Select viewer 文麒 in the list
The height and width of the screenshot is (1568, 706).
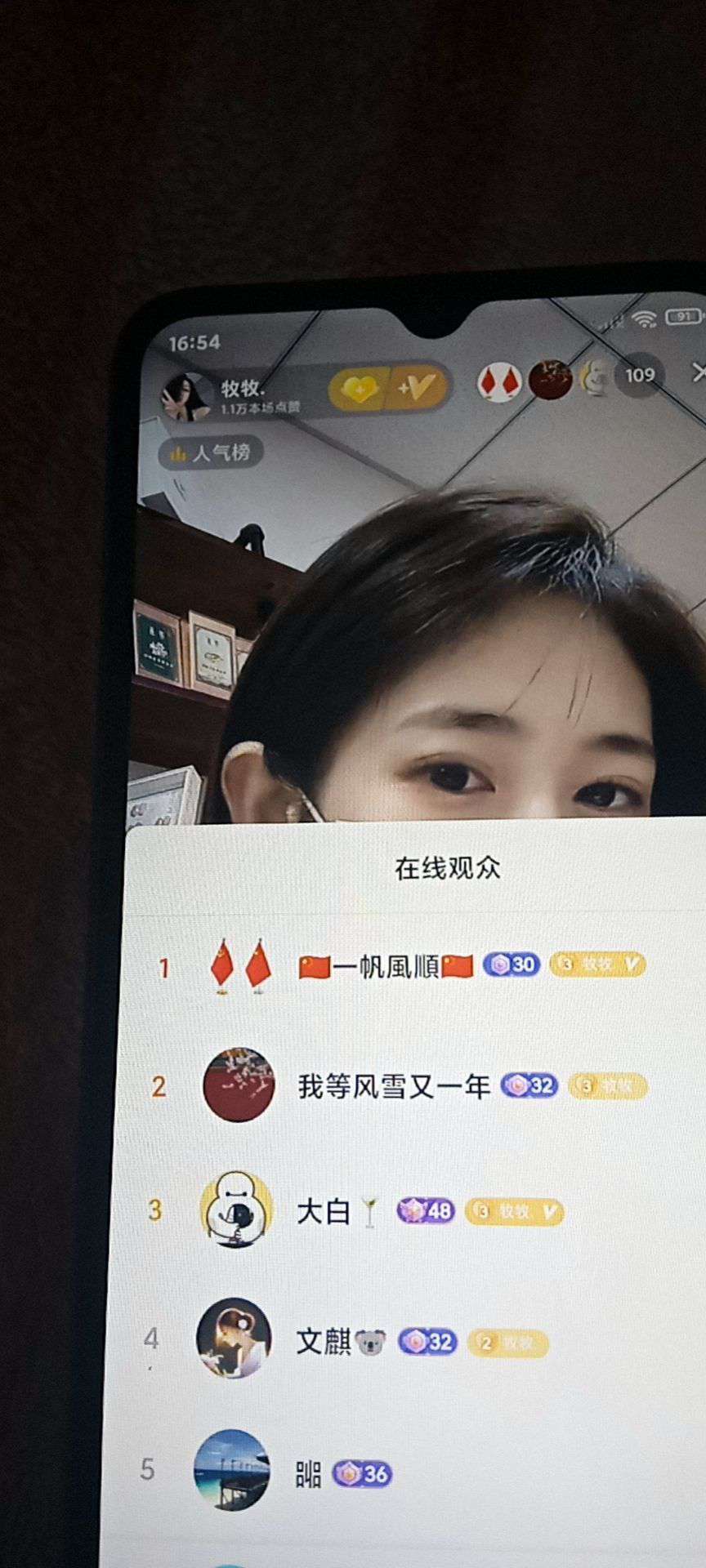(x=324, y=1341)
